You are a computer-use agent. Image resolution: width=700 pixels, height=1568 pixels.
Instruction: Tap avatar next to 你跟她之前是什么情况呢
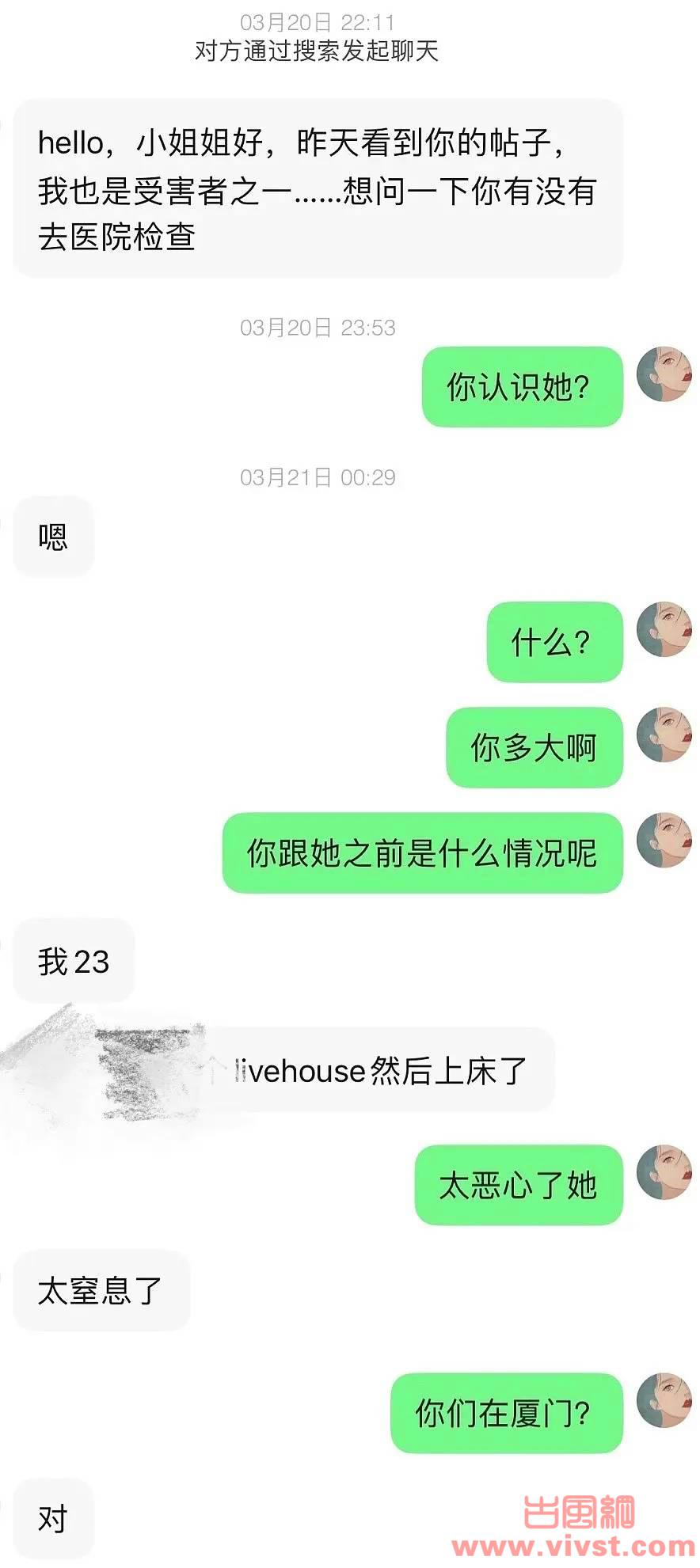[665, 840]
